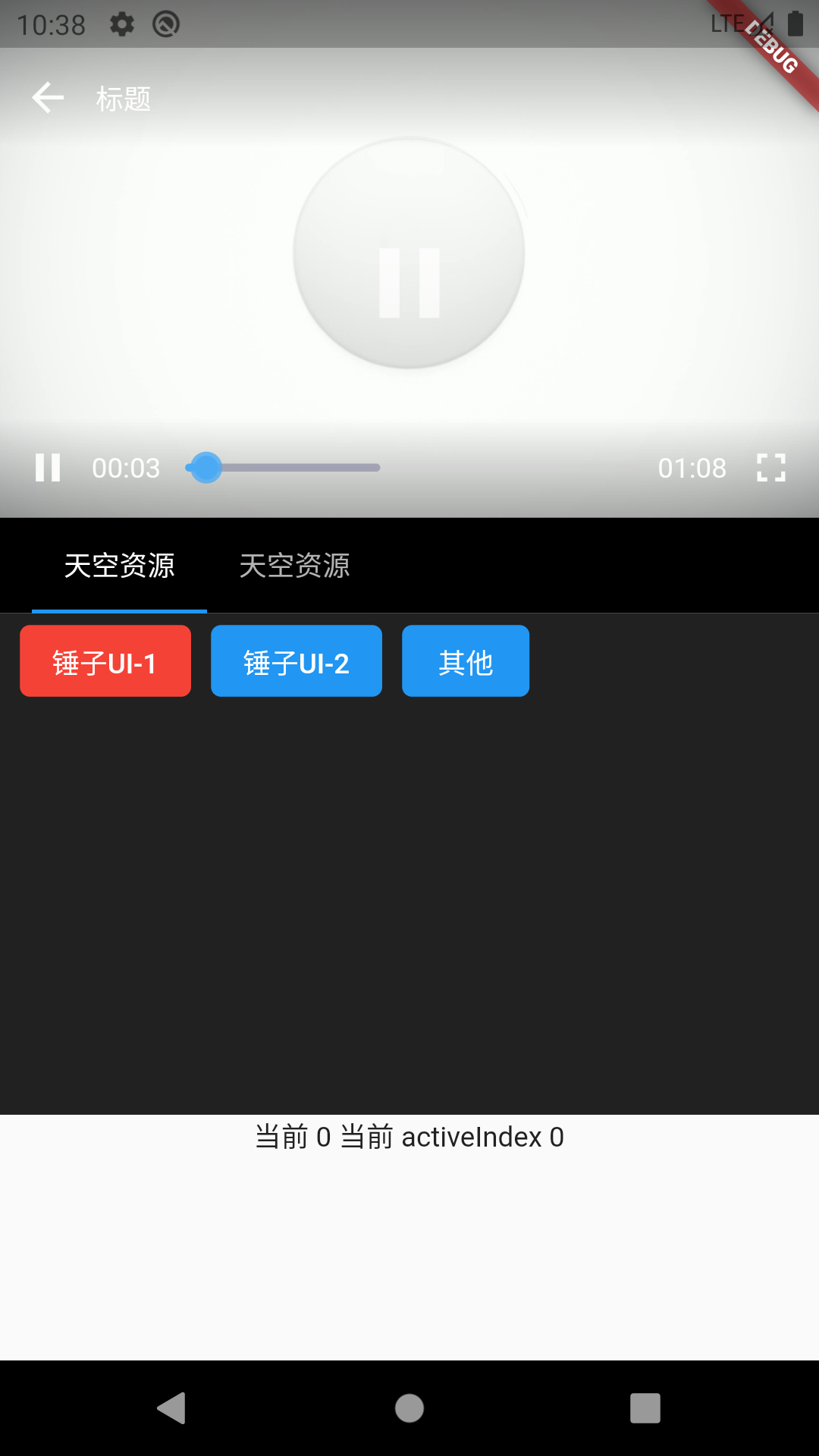
Task: Open the recent apps overview
Action: (x=645, y=1408)
